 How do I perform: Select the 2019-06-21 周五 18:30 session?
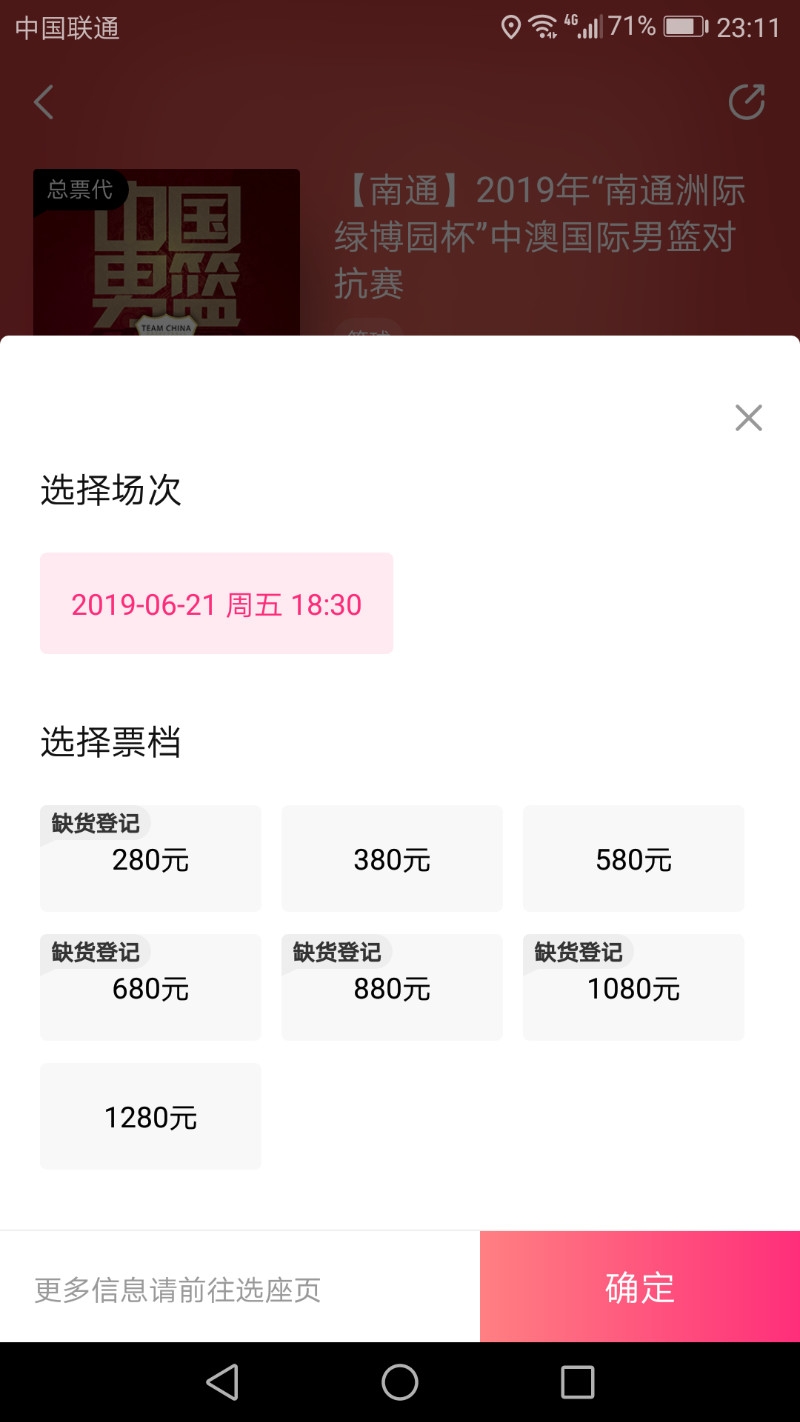coord(216,604)
